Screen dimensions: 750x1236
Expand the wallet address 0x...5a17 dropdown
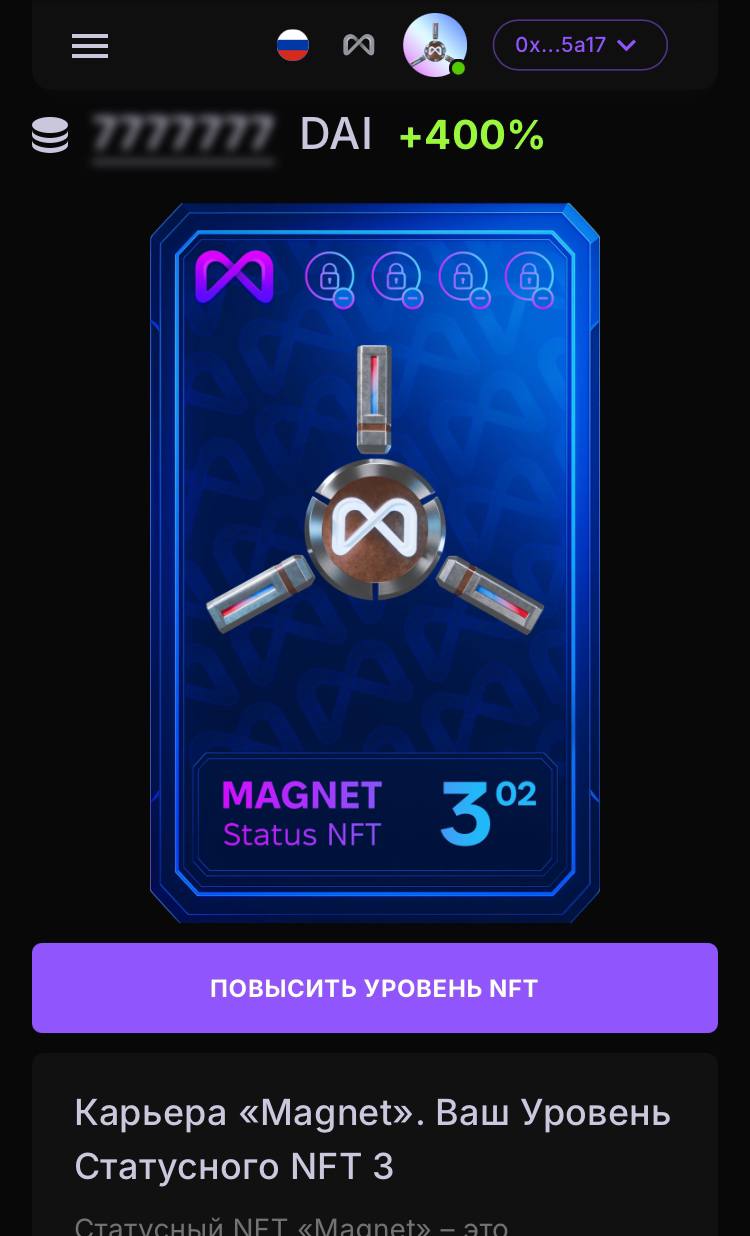coord(580,45)
